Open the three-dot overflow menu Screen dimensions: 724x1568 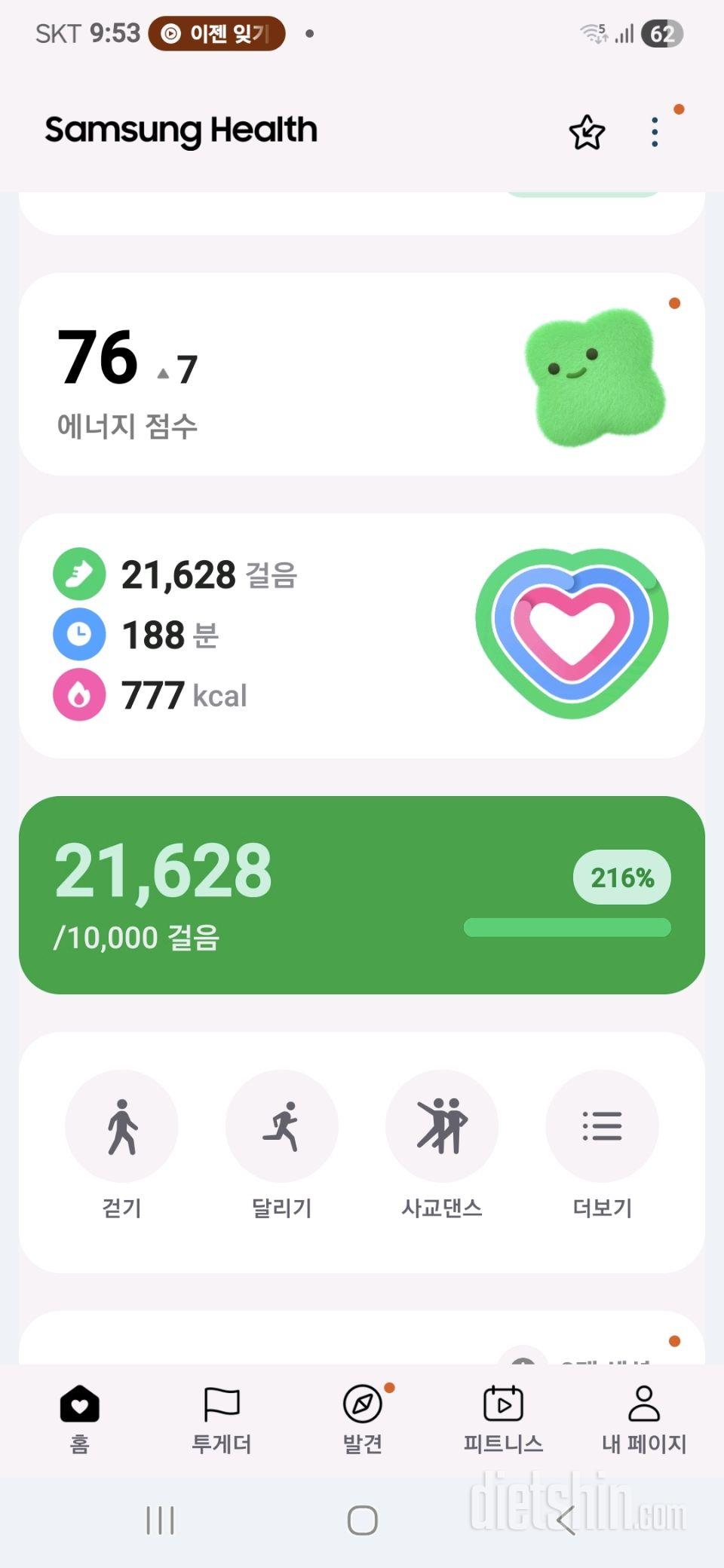(655, 133)
